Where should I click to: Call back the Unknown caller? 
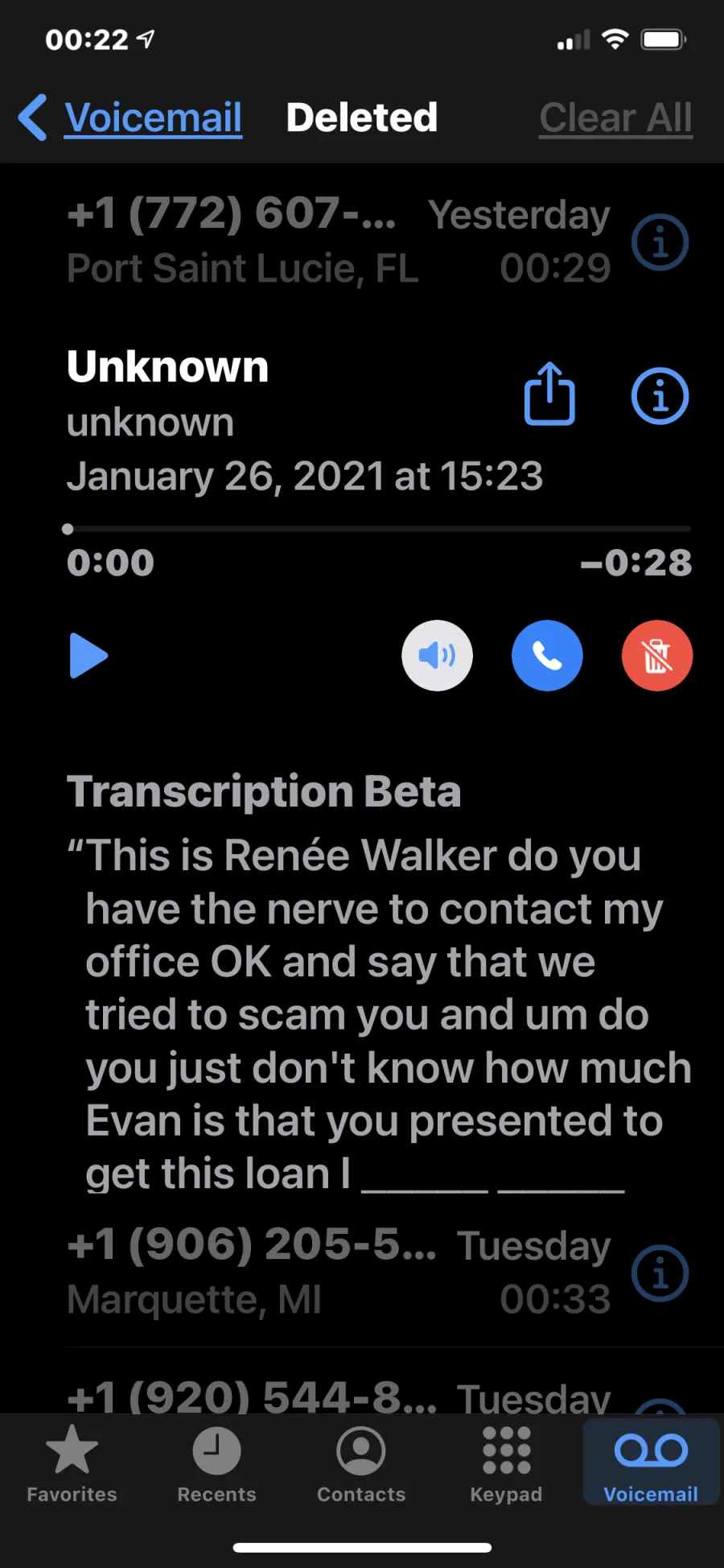click(547, 655)
